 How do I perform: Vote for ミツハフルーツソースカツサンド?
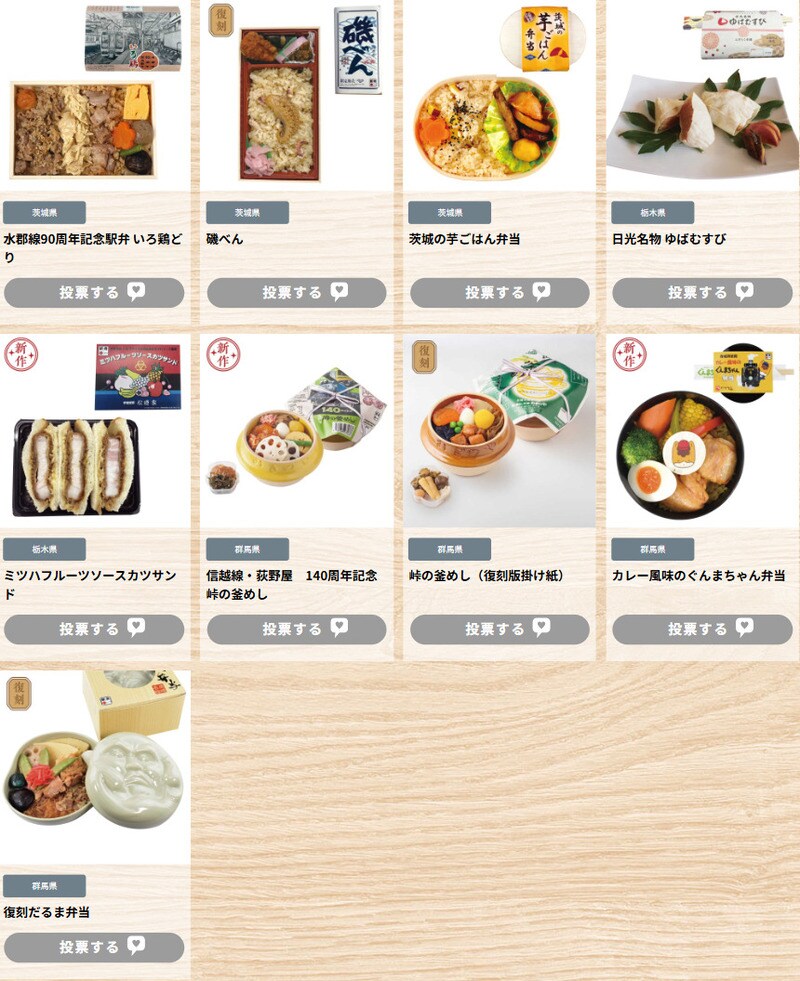coord(94,629)
